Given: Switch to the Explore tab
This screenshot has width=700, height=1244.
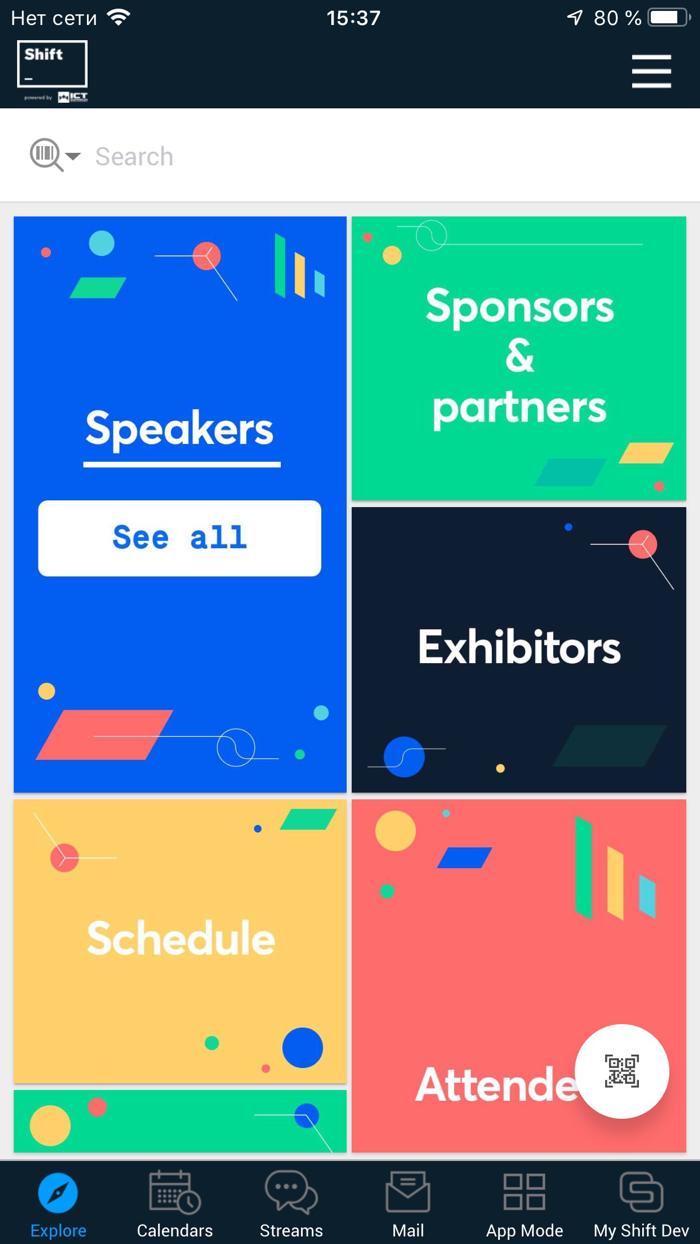Looking at the screenshot, I should pos(58,1204).
